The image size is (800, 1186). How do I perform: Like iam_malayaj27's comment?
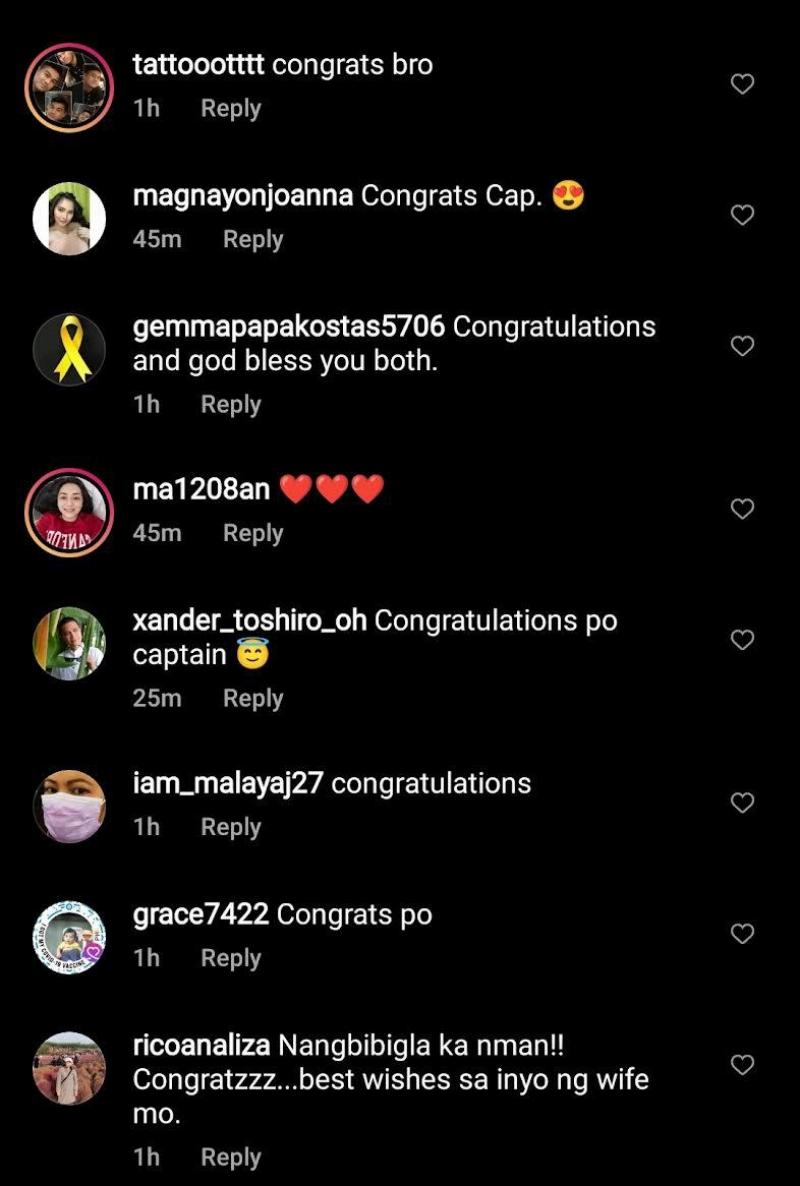pos(742,802)
